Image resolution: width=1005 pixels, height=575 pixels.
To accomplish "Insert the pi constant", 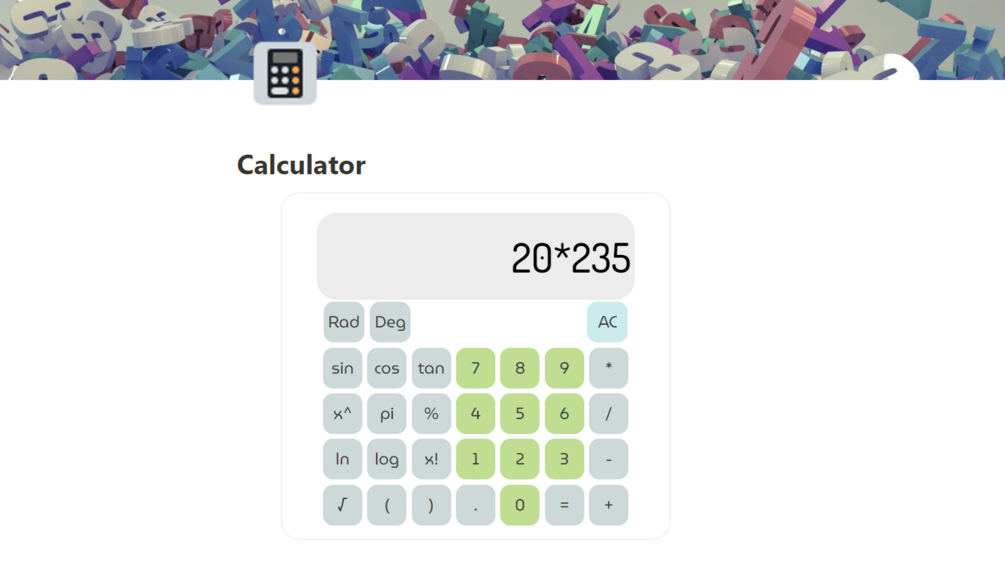I will point(387,413).
